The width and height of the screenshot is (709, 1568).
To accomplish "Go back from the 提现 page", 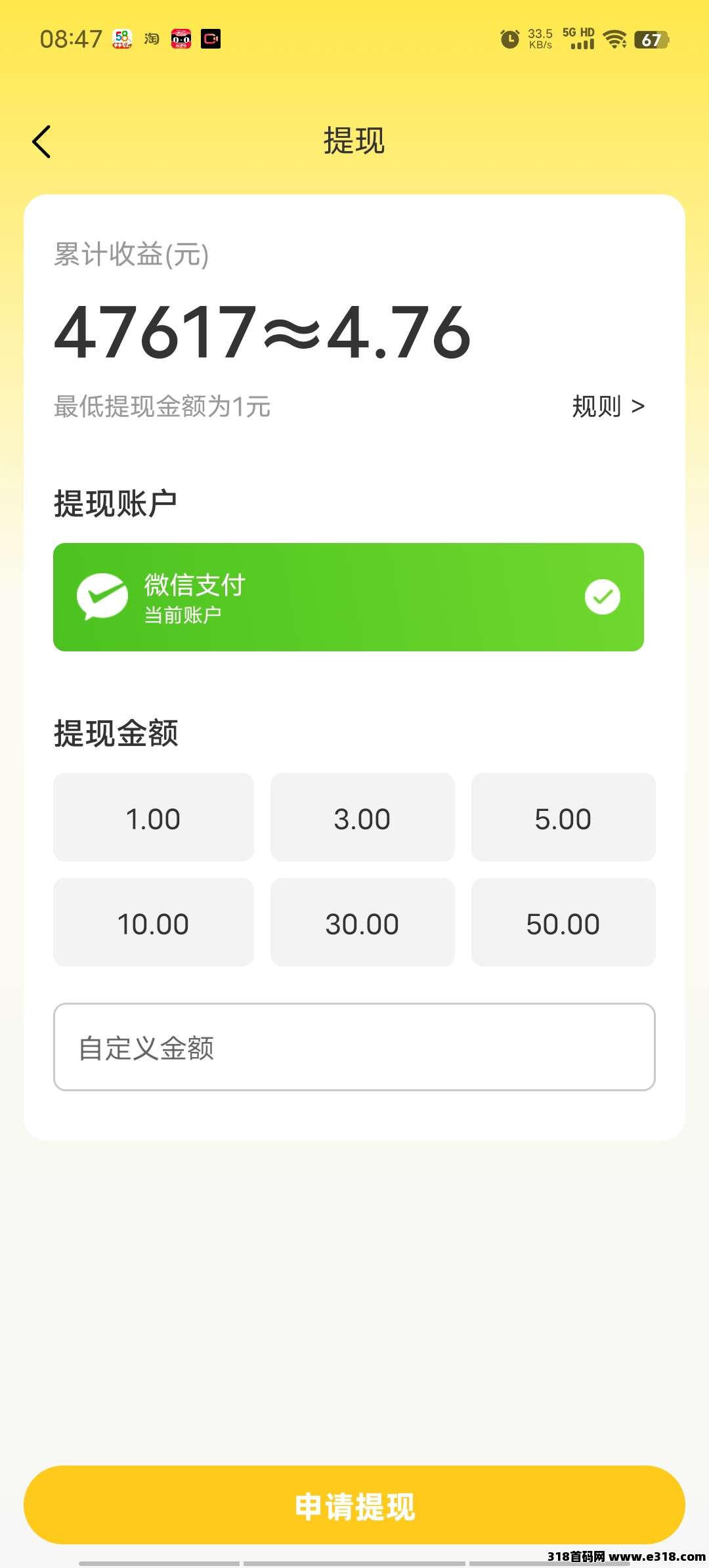I will [x=41, y=142].
